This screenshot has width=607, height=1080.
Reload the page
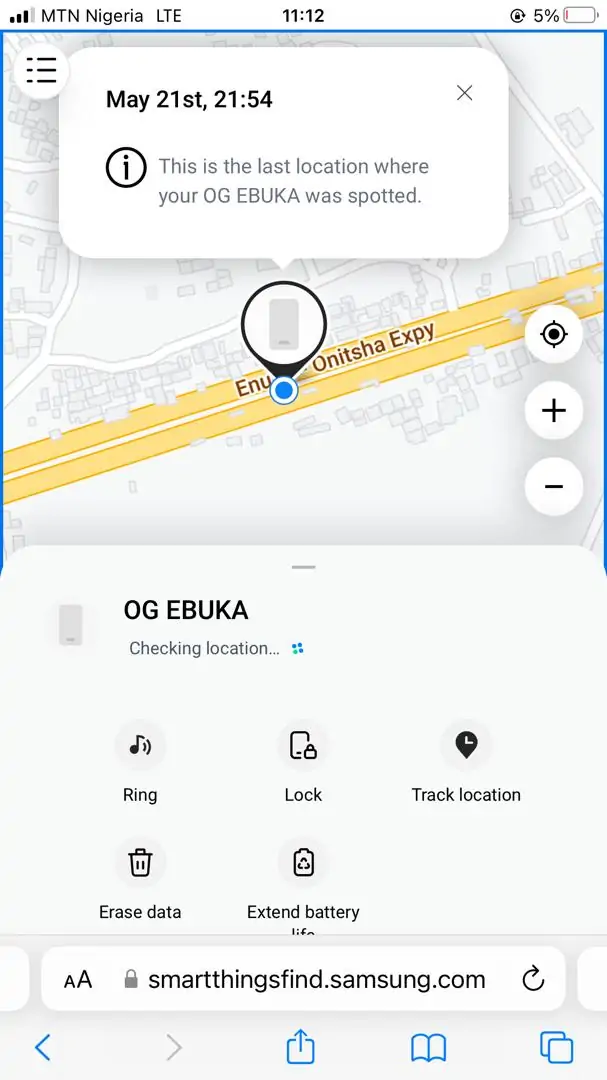click(533, 978)
